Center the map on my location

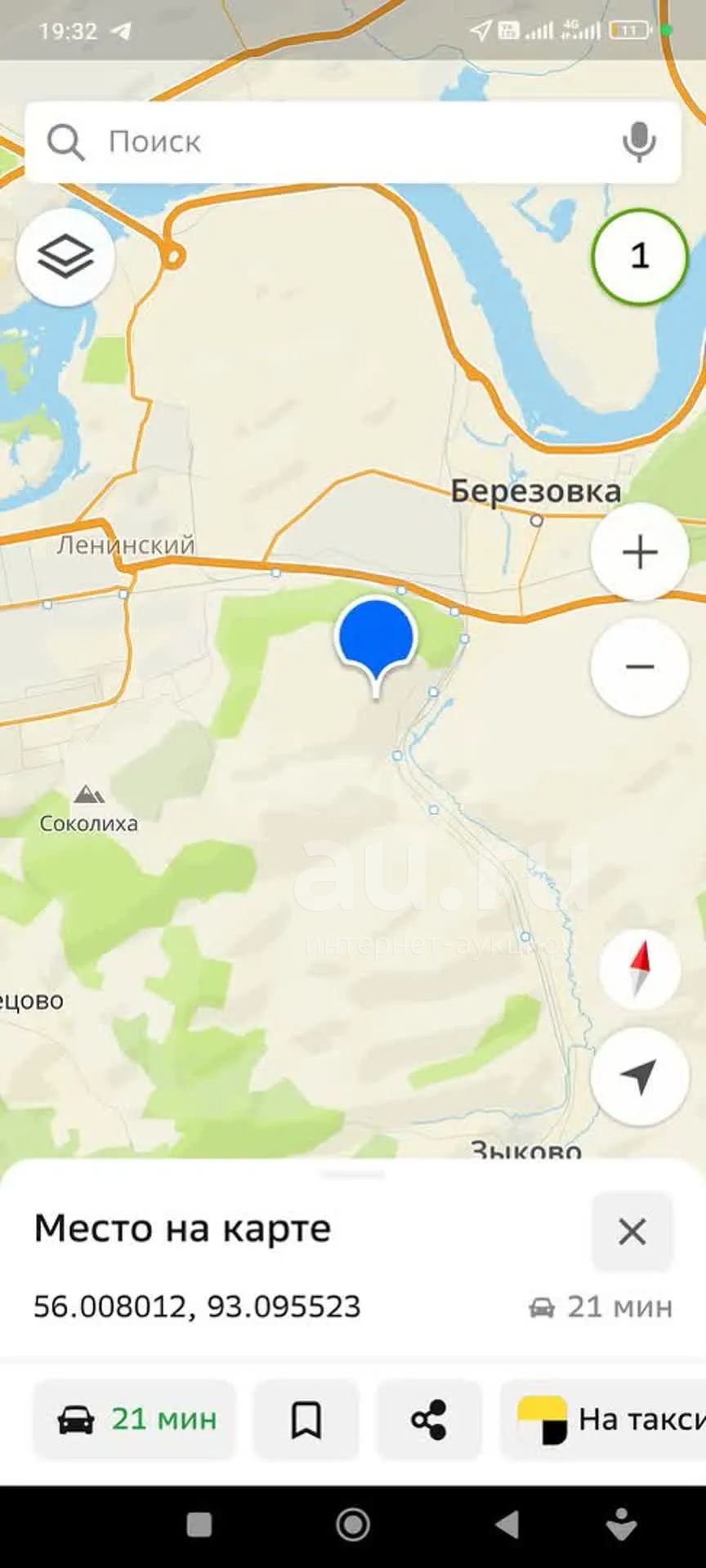(x=640, y=1076)
